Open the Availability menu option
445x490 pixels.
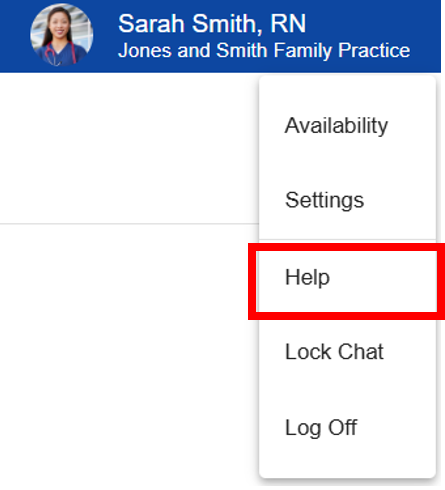[x=347, y=126]
